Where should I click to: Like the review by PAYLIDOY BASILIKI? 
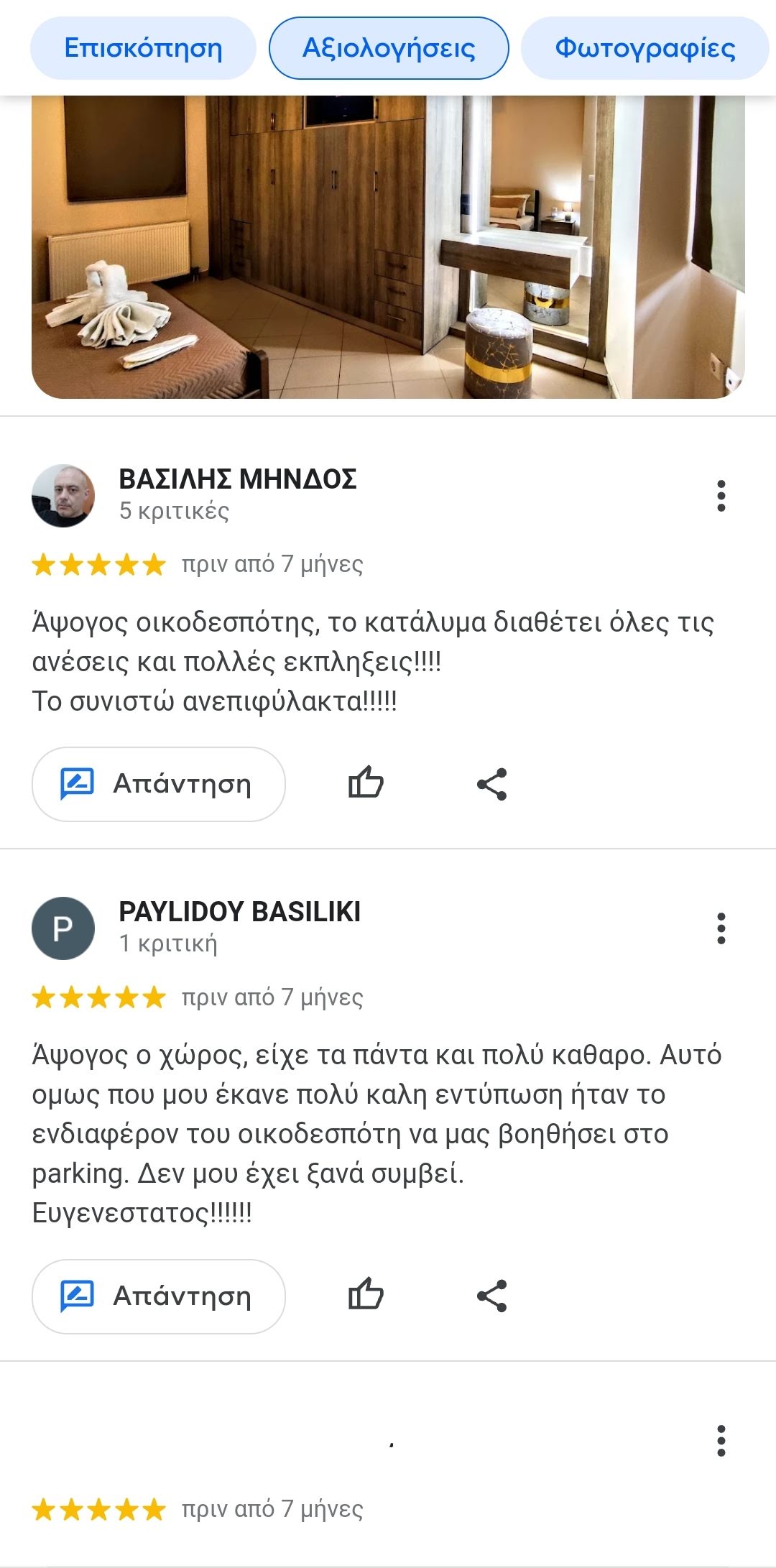click(366, 1296)
